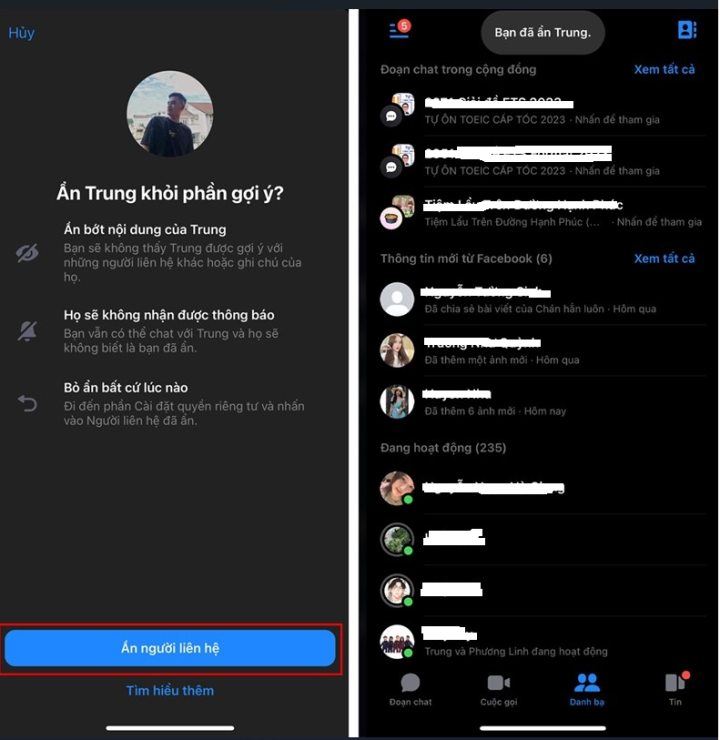Open the menu icon with the 5 badge
Screen dimensions: 720x740
(399, 30)
